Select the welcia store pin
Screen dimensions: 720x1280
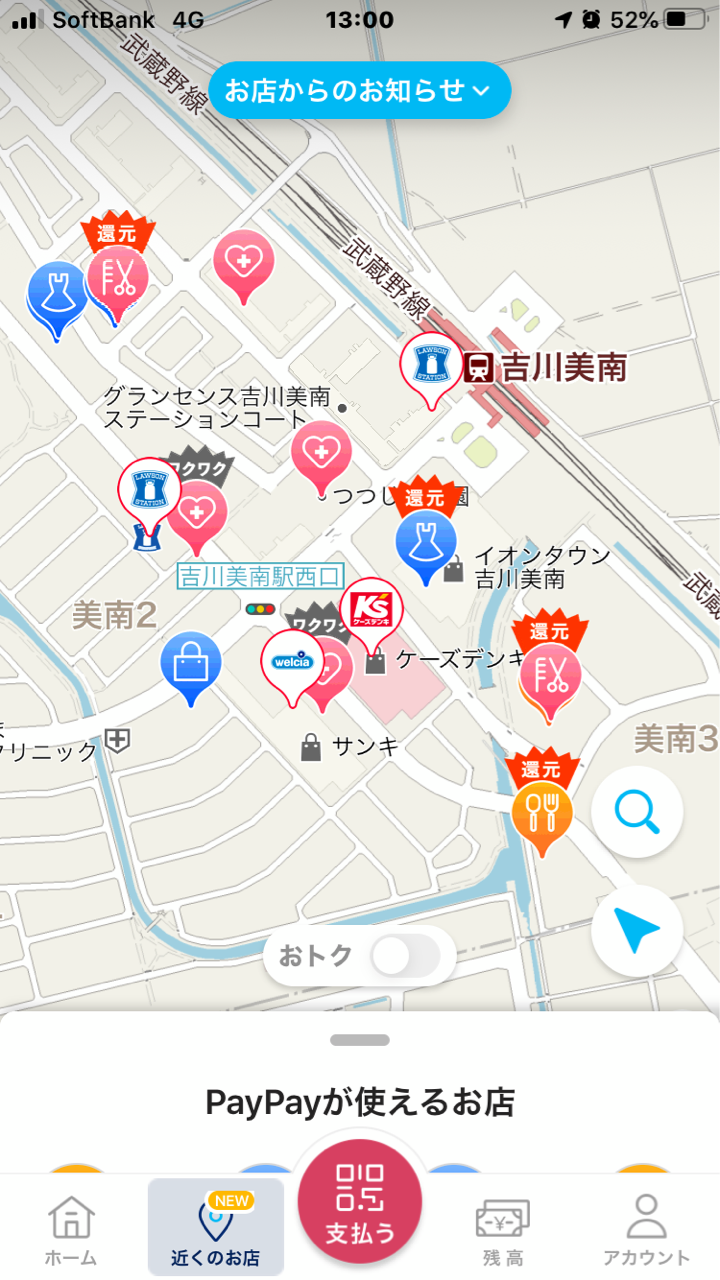coord(292,664)
